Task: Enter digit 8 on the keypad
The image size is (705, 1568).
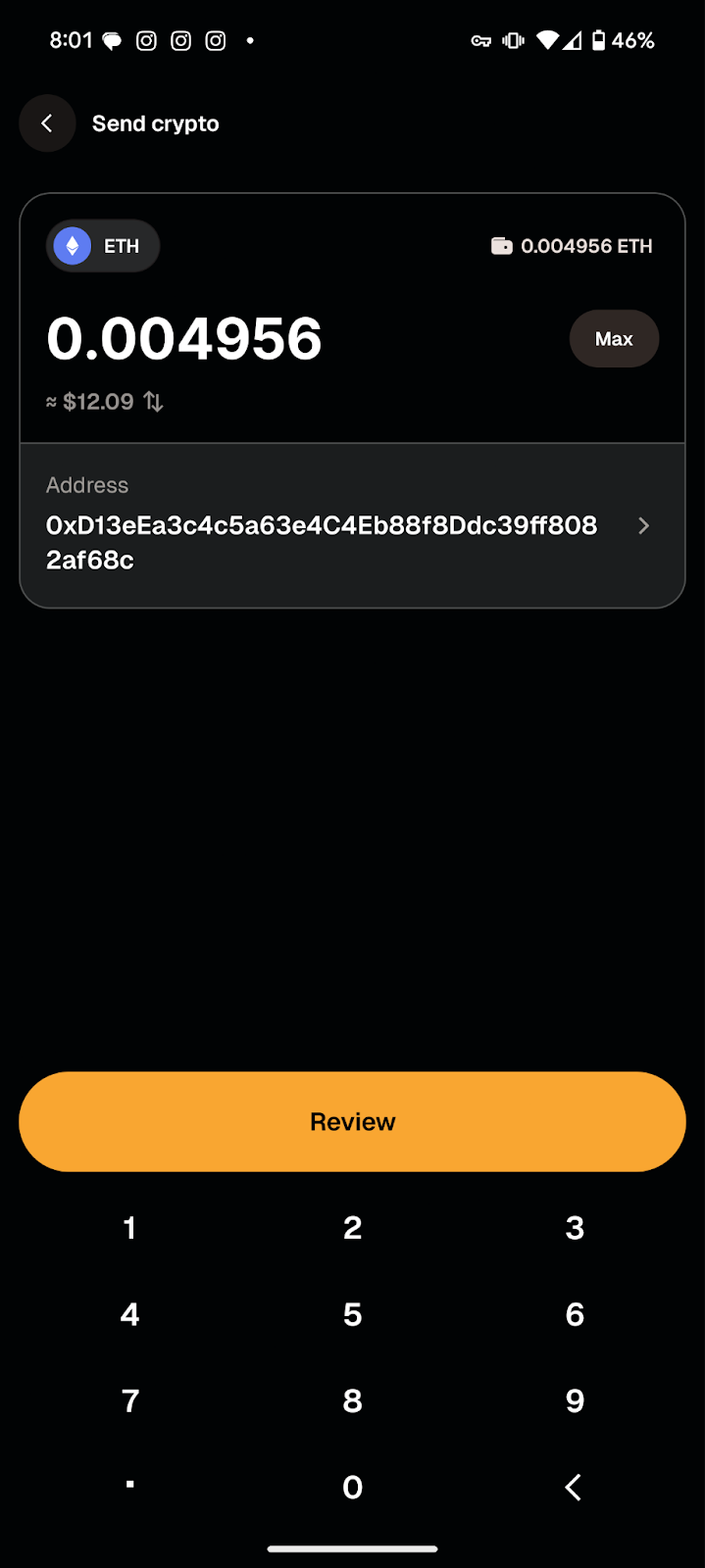Action: [353, 1400]
